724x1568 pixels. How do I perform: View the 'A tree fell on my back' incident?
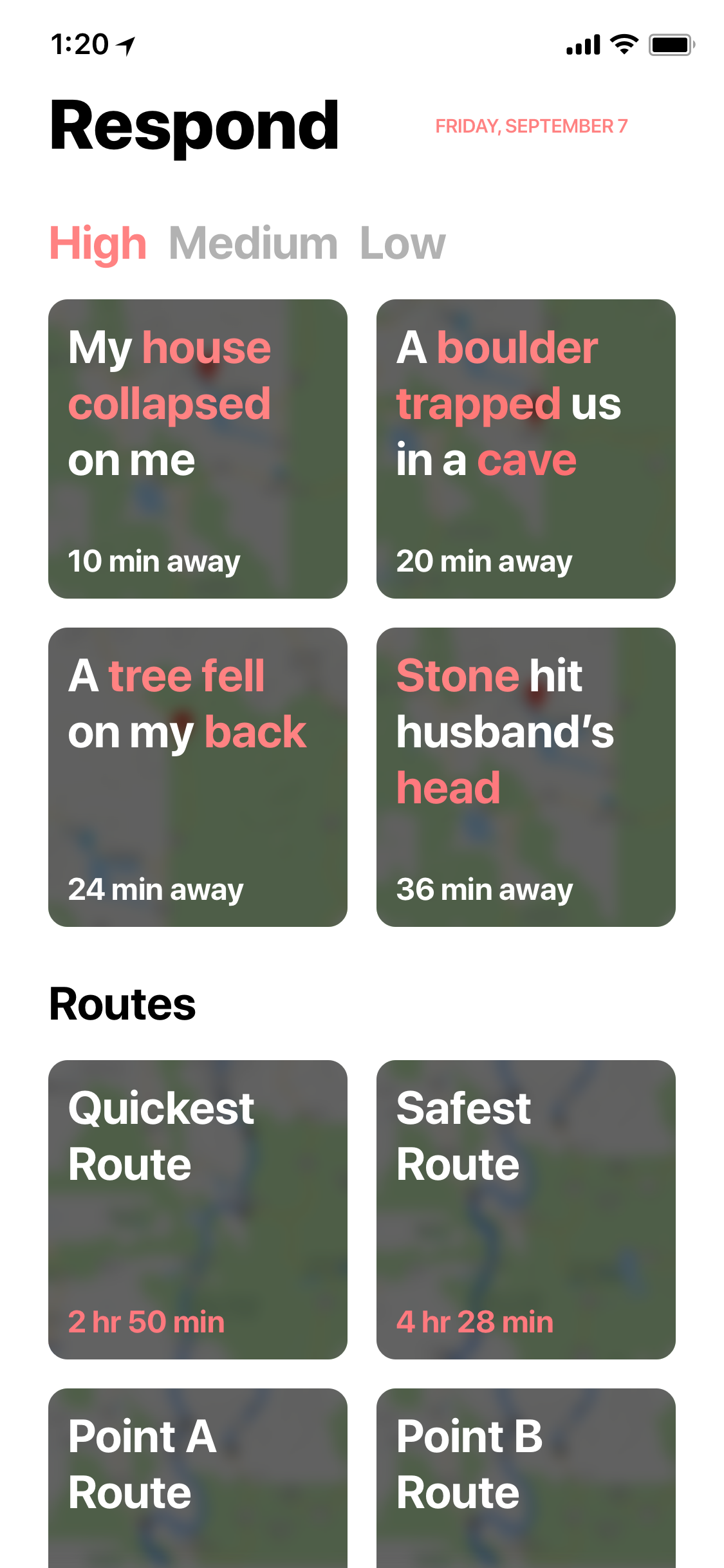click(x=198, y=777)
